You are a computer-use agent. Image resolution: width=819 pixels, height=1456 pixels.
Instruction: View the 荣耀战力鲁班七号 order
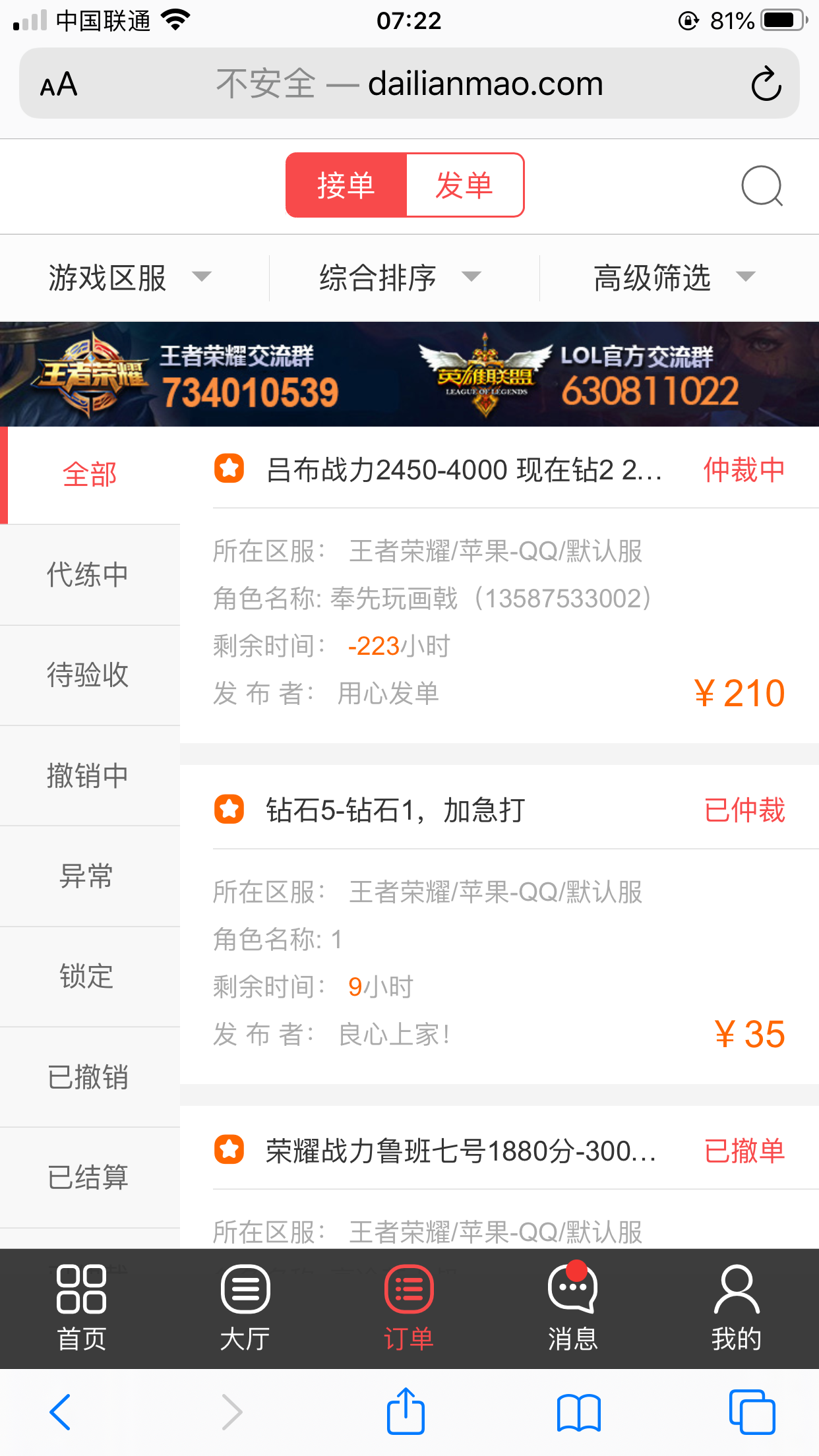coord(460,1151)
